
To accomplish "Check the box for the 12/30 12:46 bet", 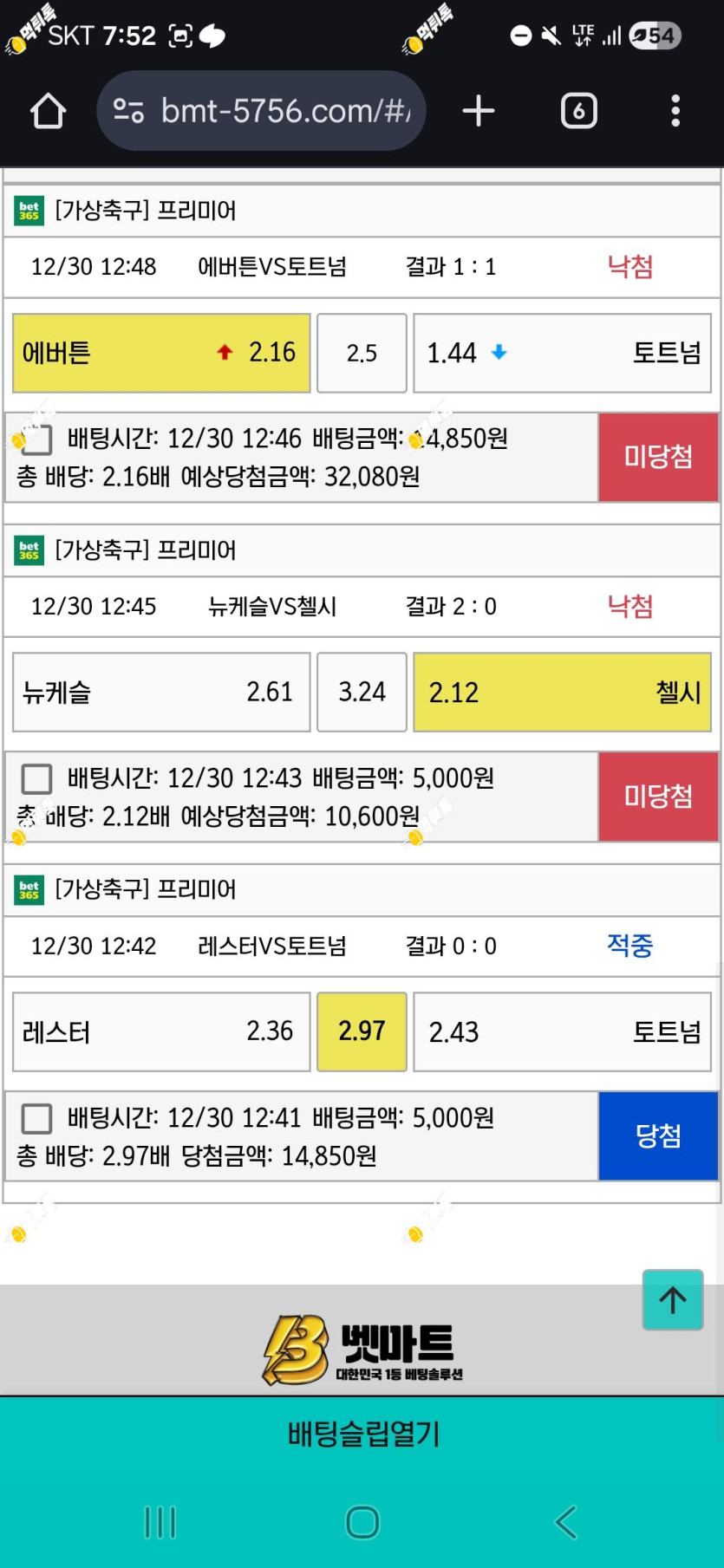I will (x=36, y=439).
